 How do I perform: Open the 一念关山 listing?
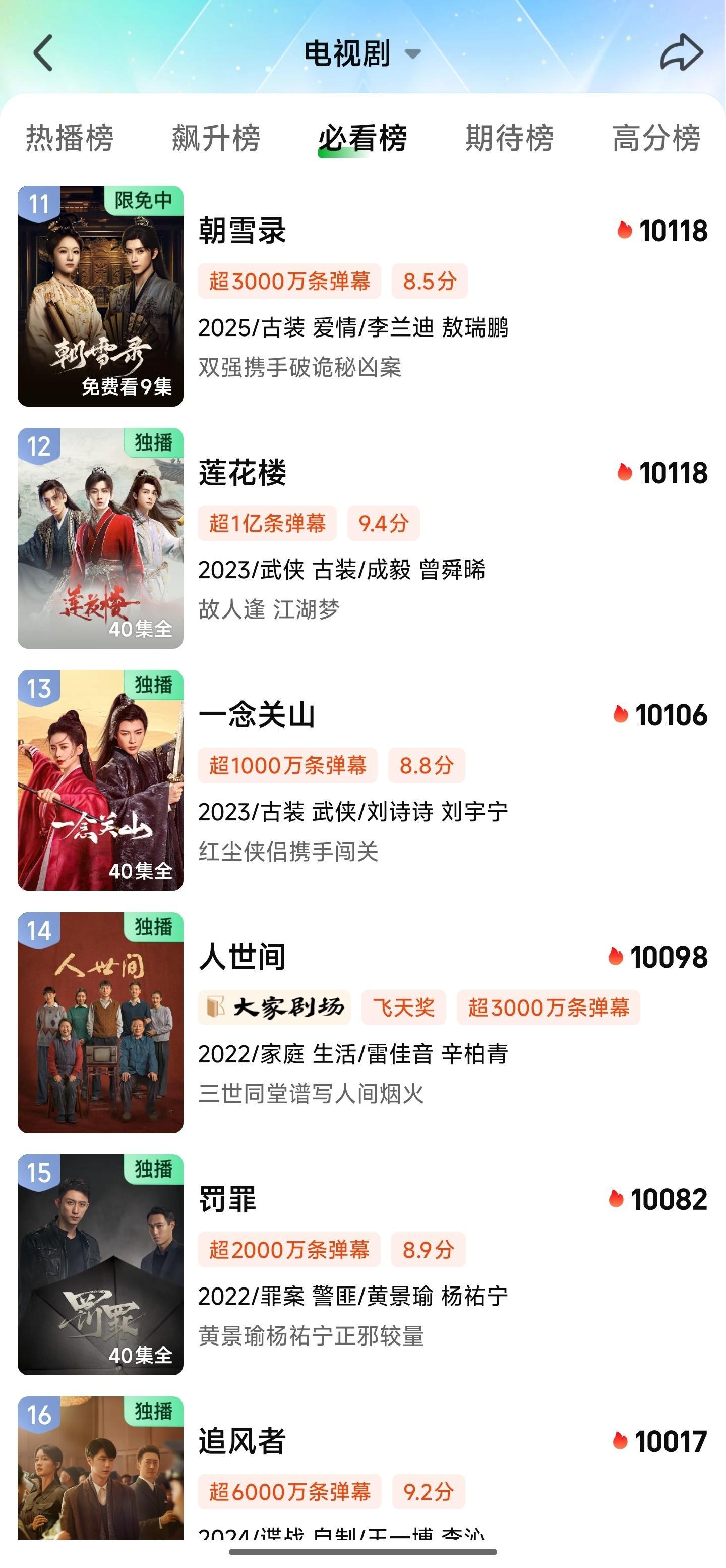(x=363, y=780)
